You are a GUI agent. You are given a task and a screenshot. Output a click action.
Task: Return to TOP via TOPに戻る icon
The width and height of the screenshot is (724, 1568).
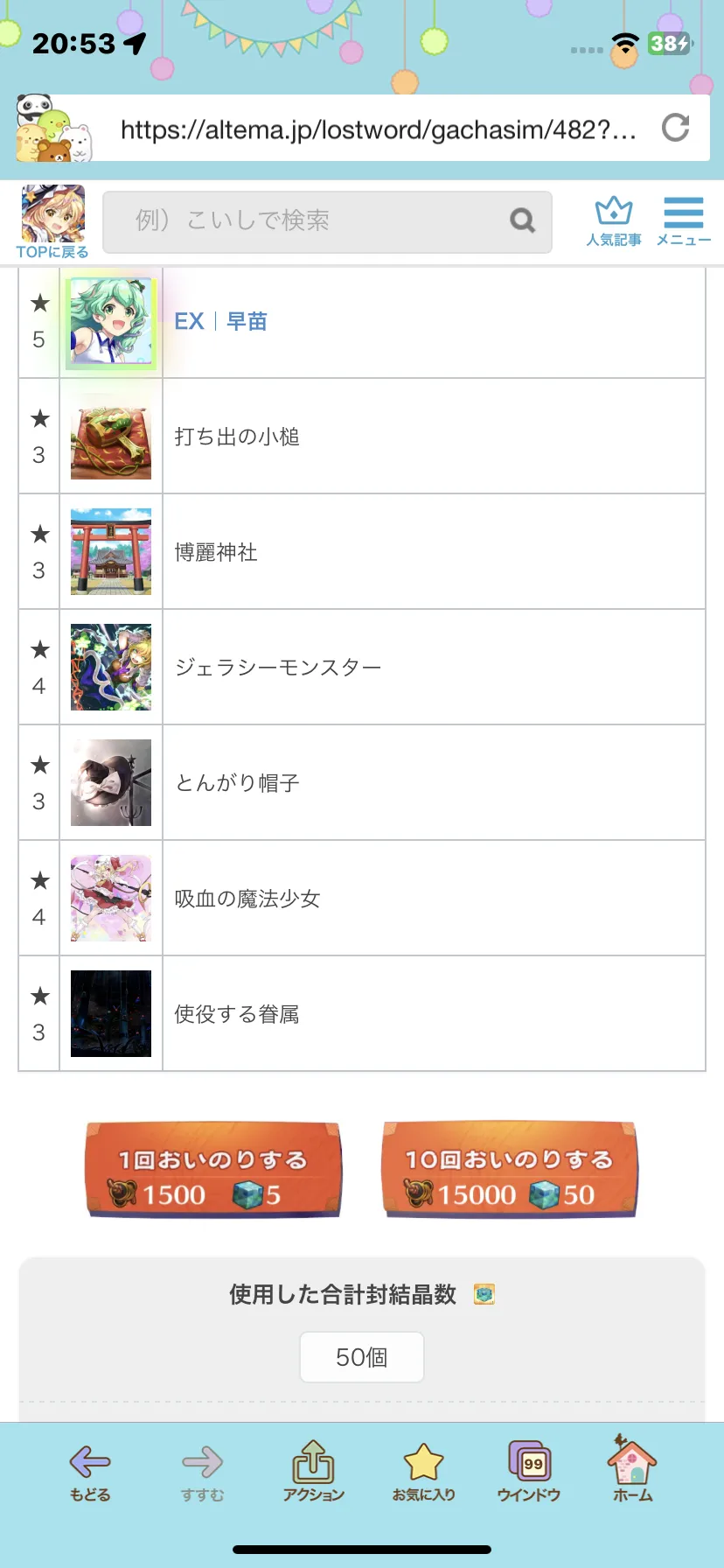tap(52, 222)
